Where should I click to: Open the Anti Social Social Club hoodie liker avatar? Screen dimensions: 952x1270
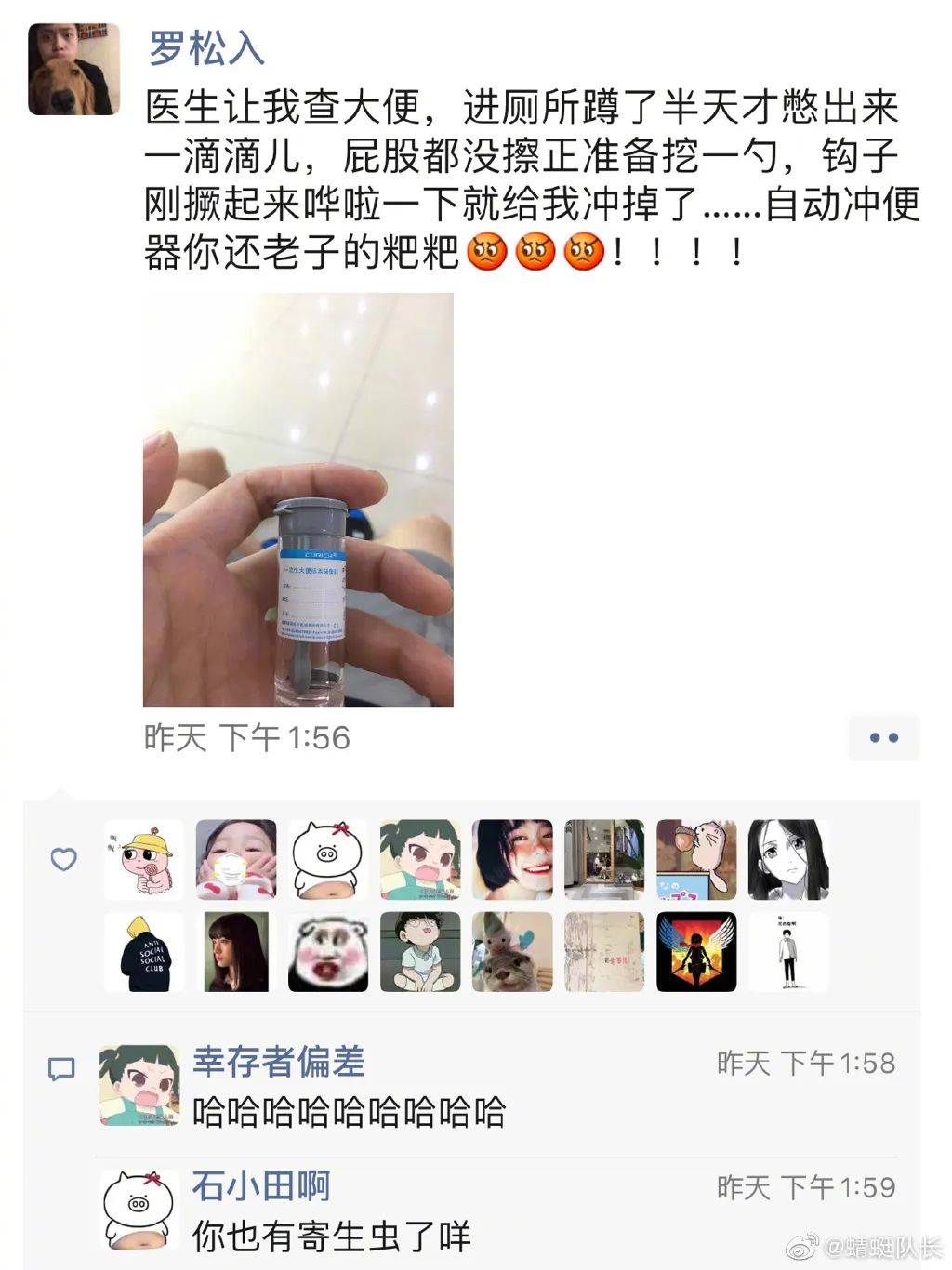[x=143, y=952]
